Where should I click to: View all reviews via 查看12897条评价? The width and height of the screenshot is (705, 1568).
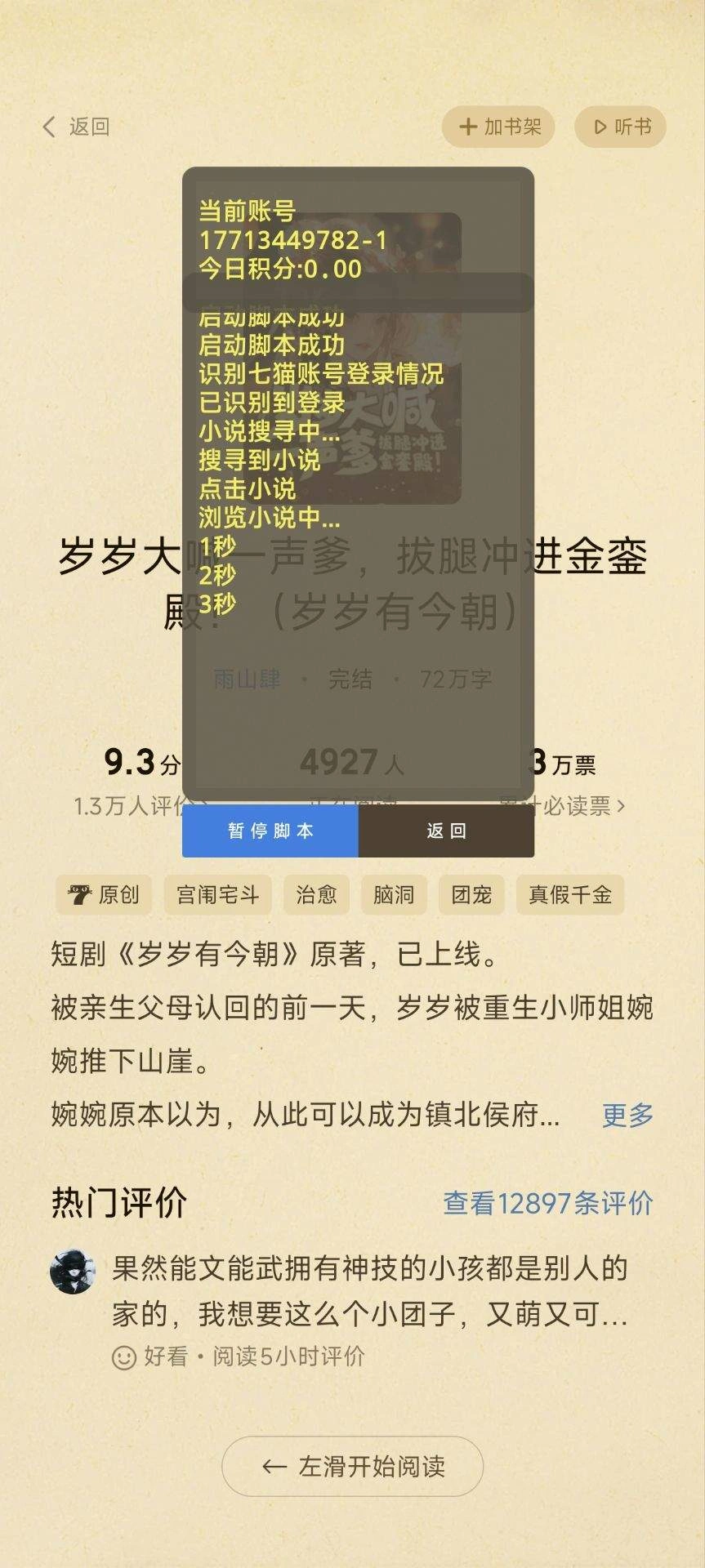[547, 1202]
